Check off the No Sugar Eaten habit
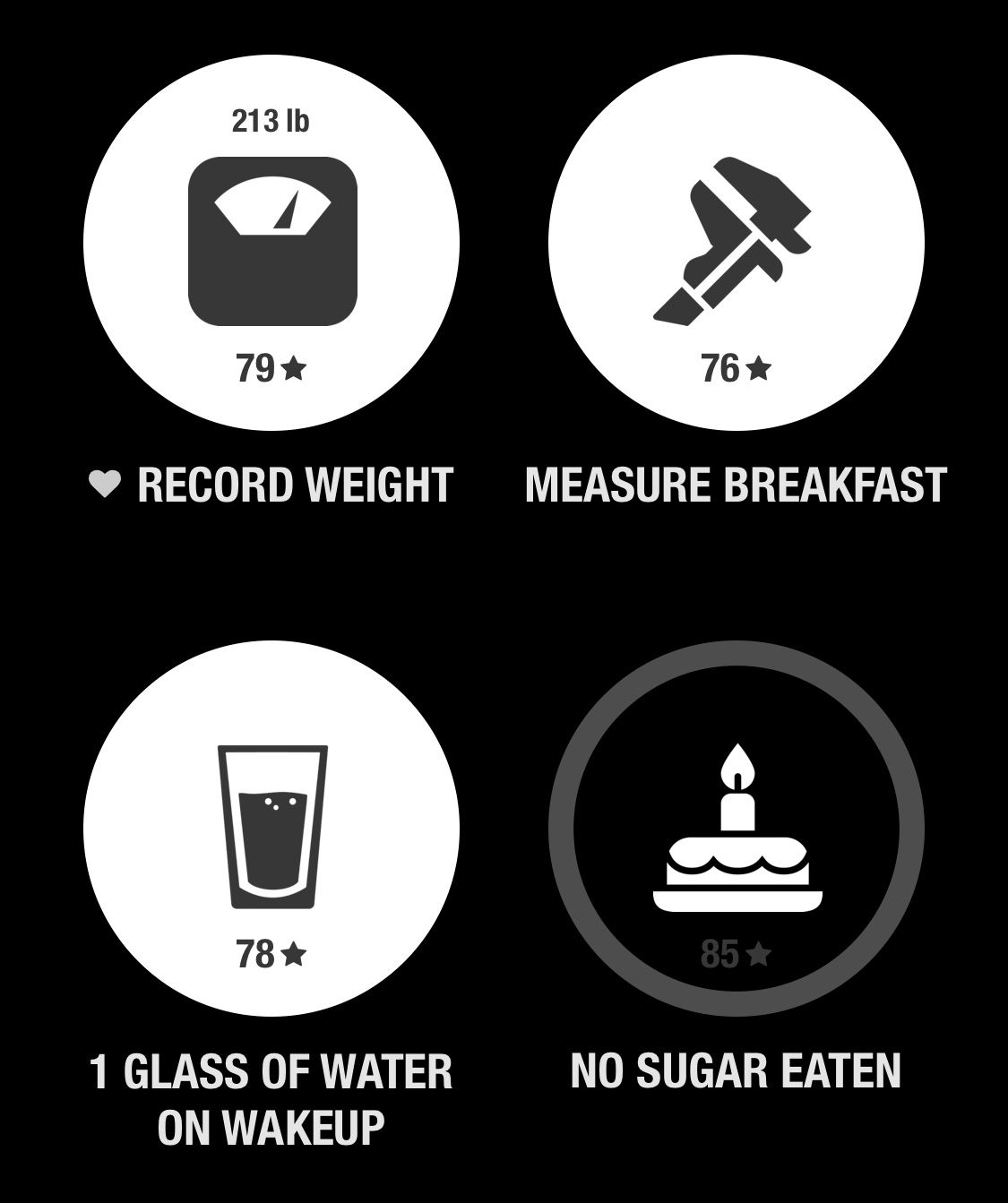This screenshot has width=1008, height=1203. click(736, 828)
